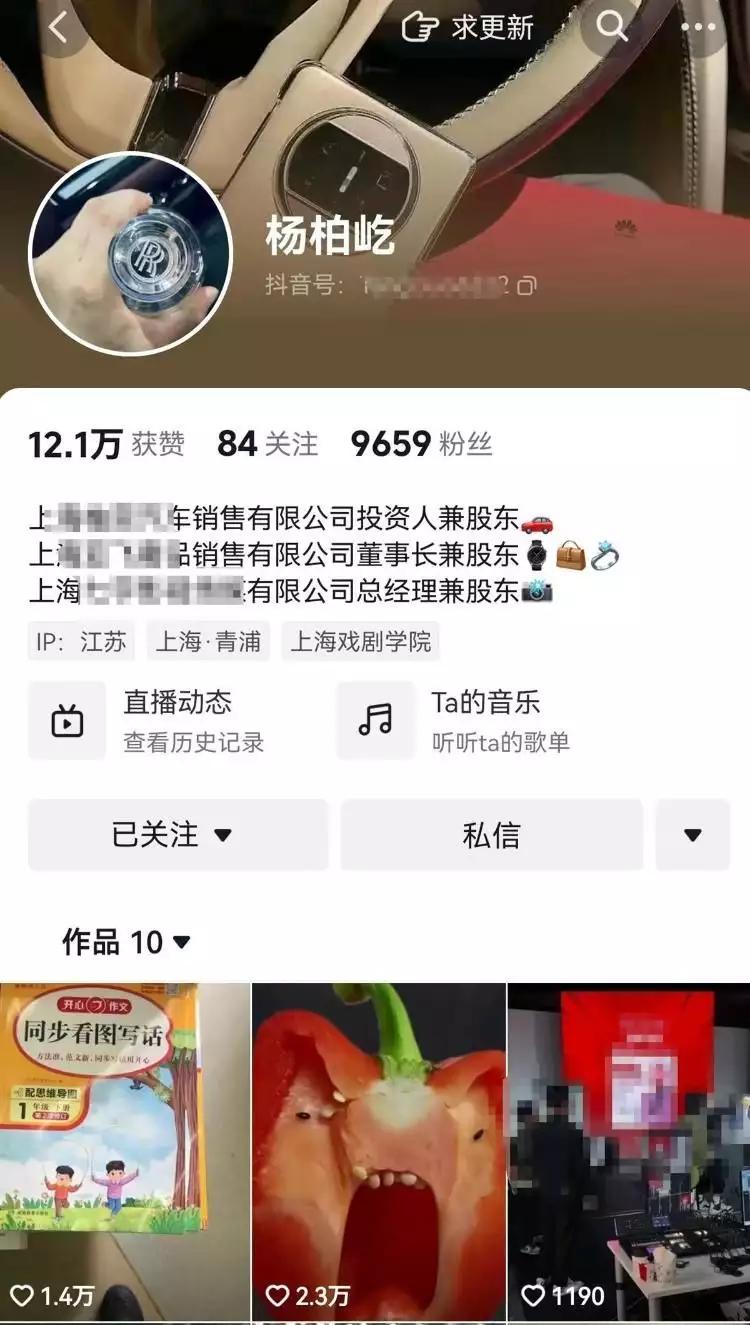Send a 私信 private message
This screenshot has width=750, height=1325.
click(491, 834)
